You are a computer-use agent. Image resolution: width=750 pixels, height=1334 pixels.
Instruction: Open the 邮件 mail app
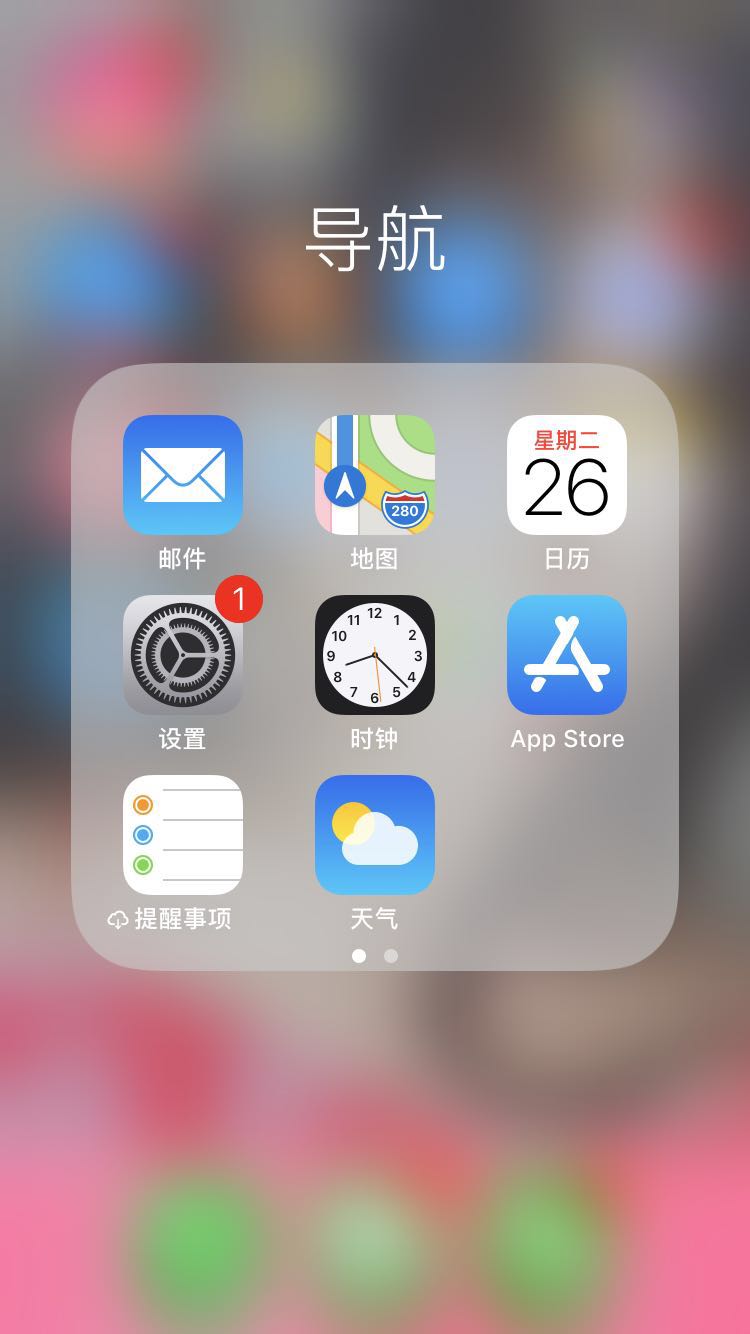coord(183,475)
